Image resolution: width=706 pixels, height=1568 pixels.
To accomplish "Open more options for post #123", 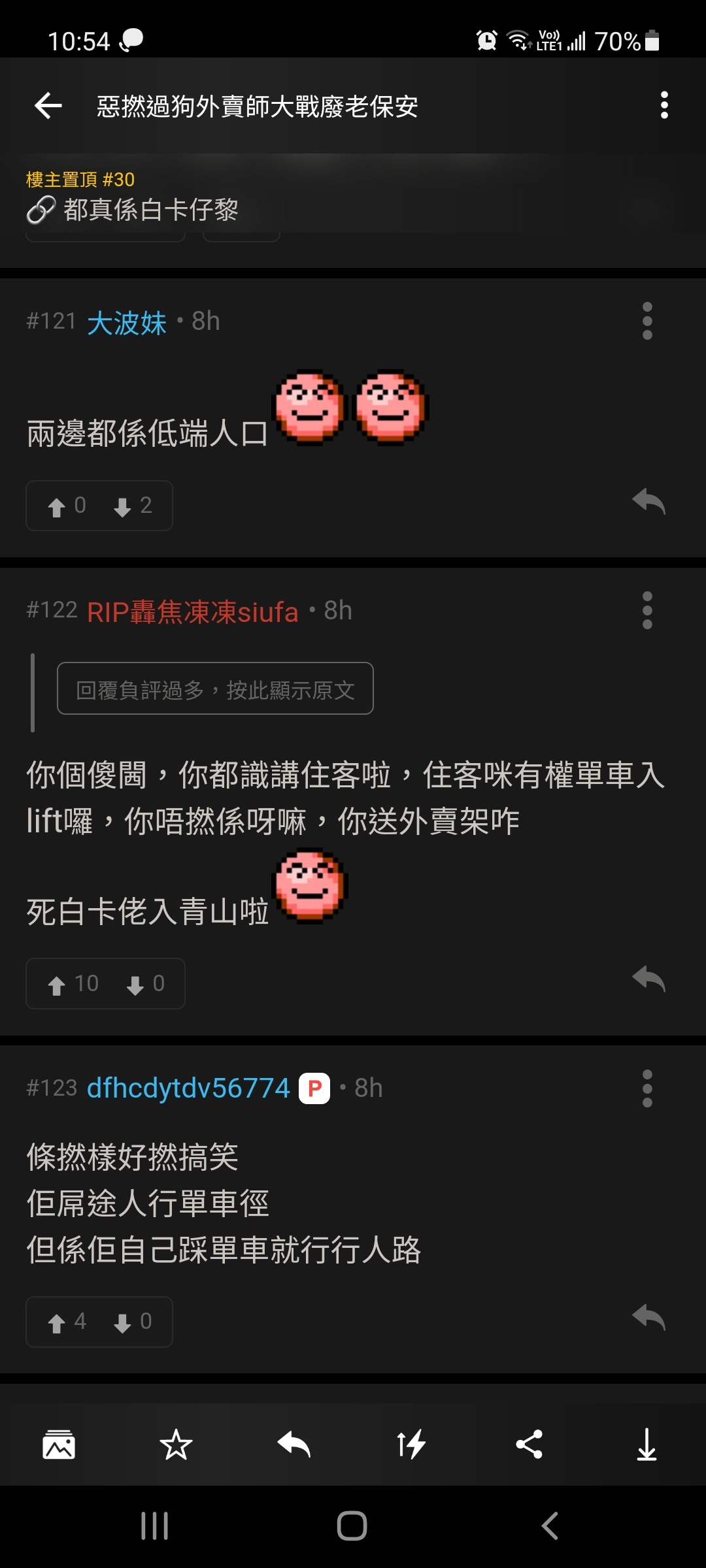I will pyautogui.click(x=647, y=1088).
